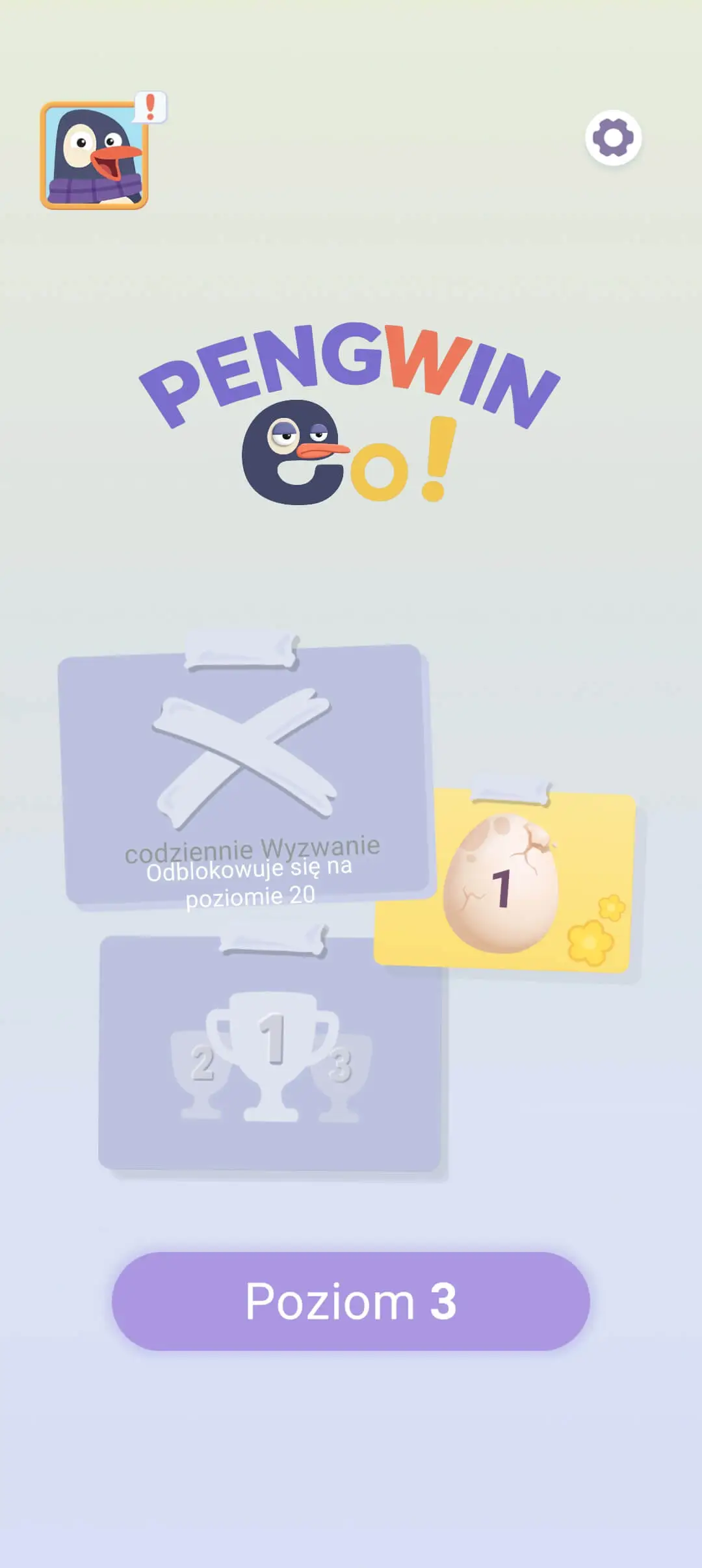Open settings via the gear icon
Viewport: 702px width, 1568px height.
tap(613, 138)
